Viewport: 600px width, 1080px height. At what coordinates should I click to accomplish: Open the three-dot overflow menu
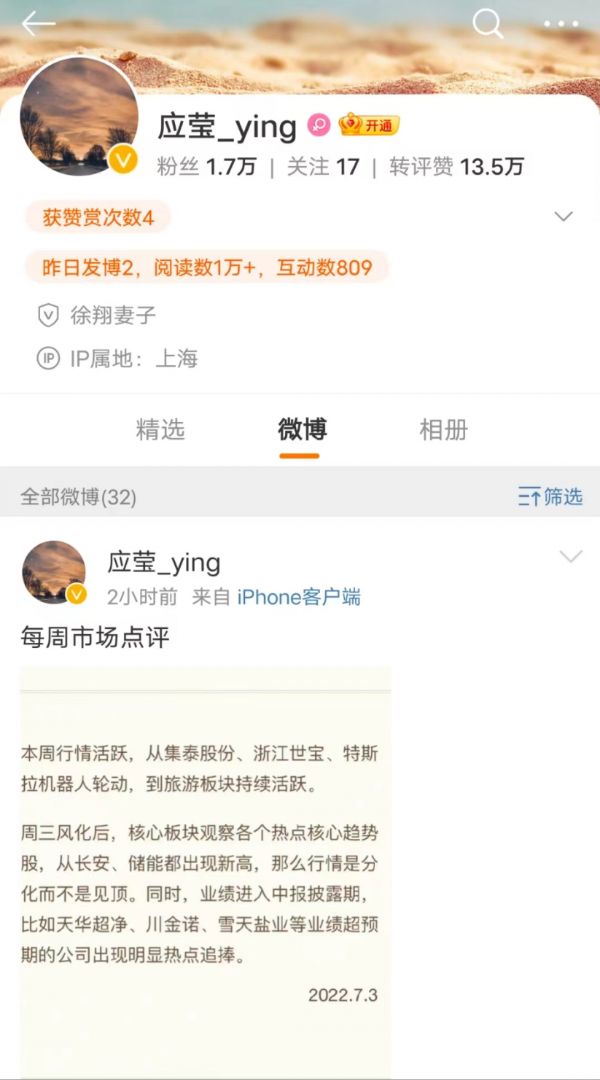pyautogui.click(x=561, y=24)
